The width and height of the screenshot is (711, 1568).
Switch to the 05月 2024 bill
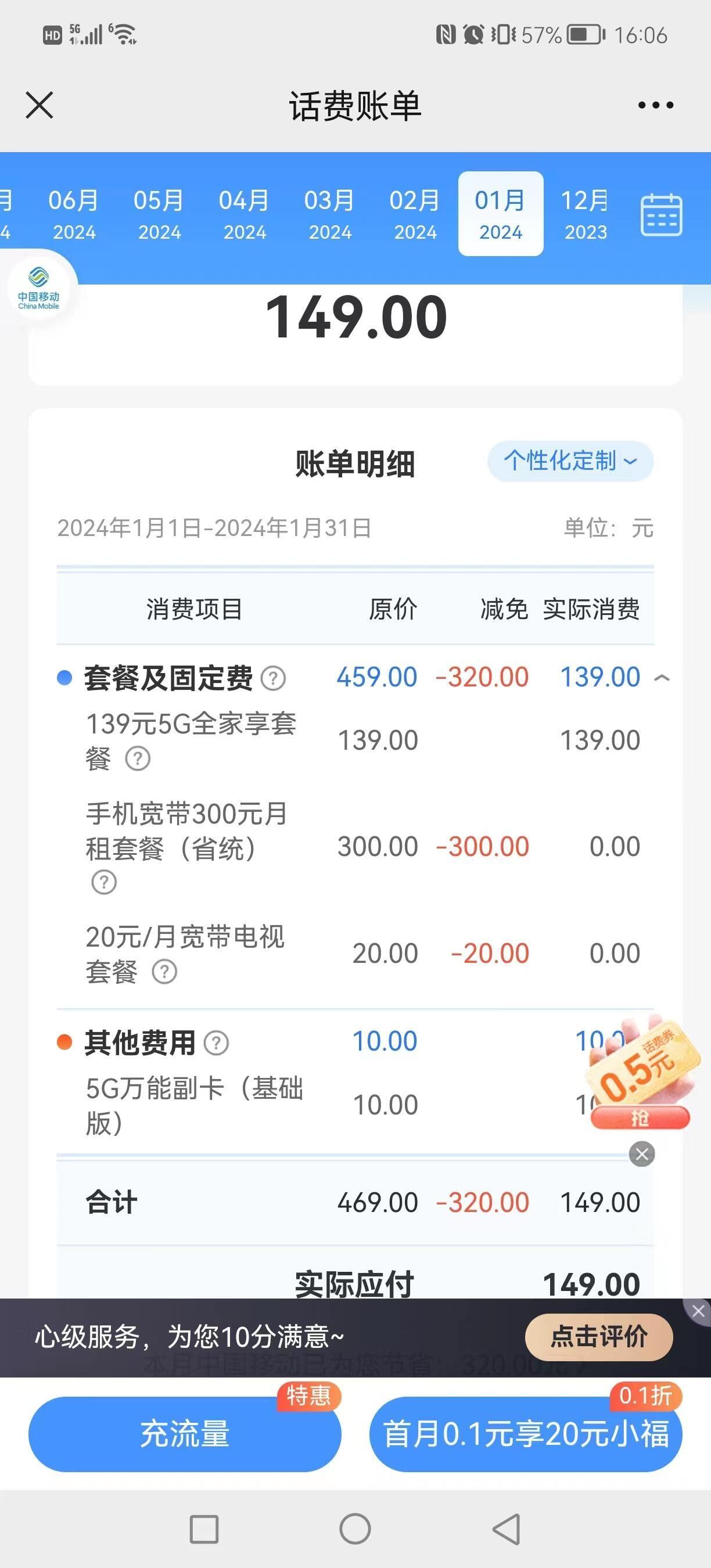click(159, 214)
